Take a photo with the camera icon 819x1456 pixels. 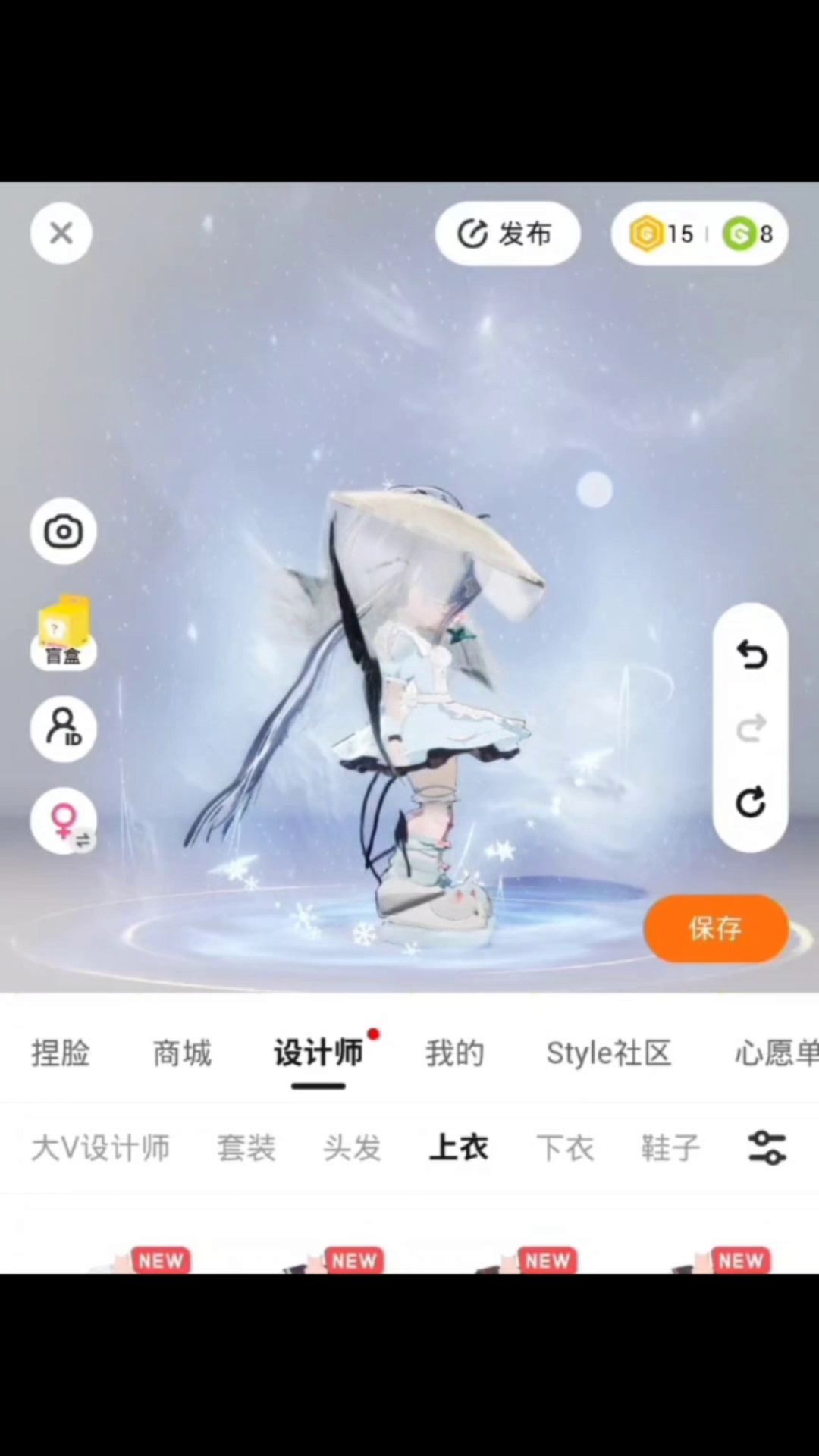63,532
